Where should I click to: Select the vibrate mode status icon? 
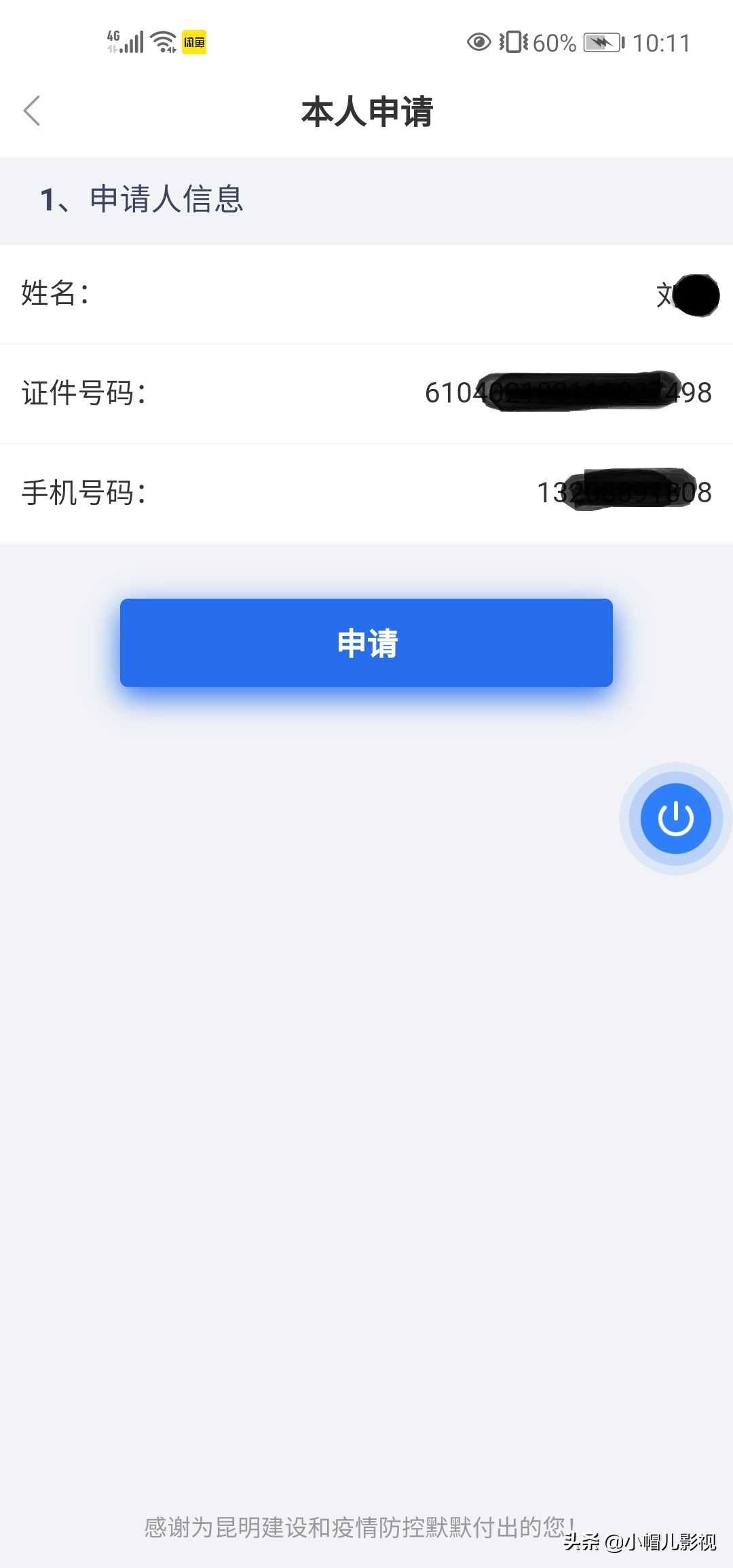tap(514, 42)
